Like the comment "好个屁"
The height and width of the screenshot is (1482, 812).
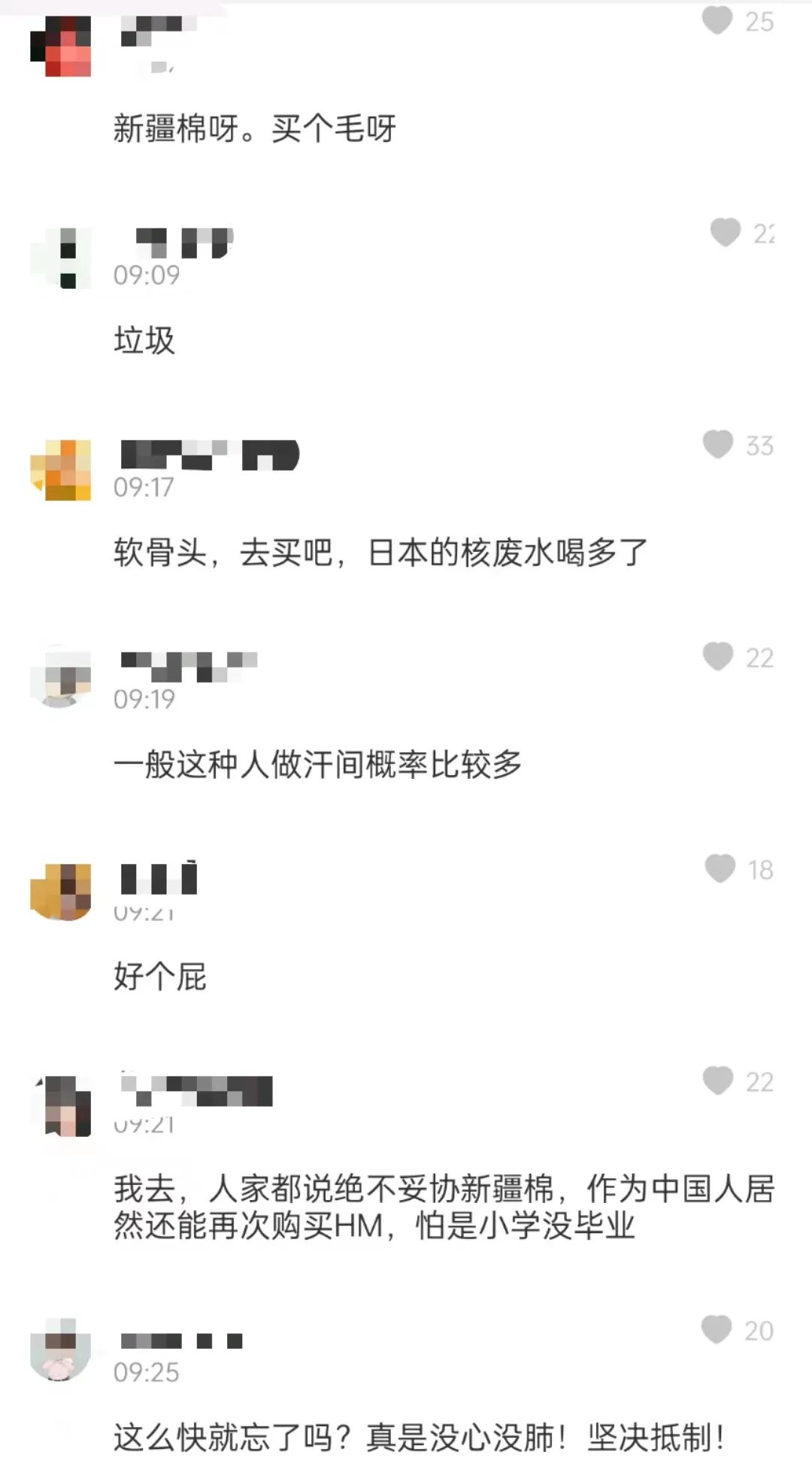click(720, 868)
